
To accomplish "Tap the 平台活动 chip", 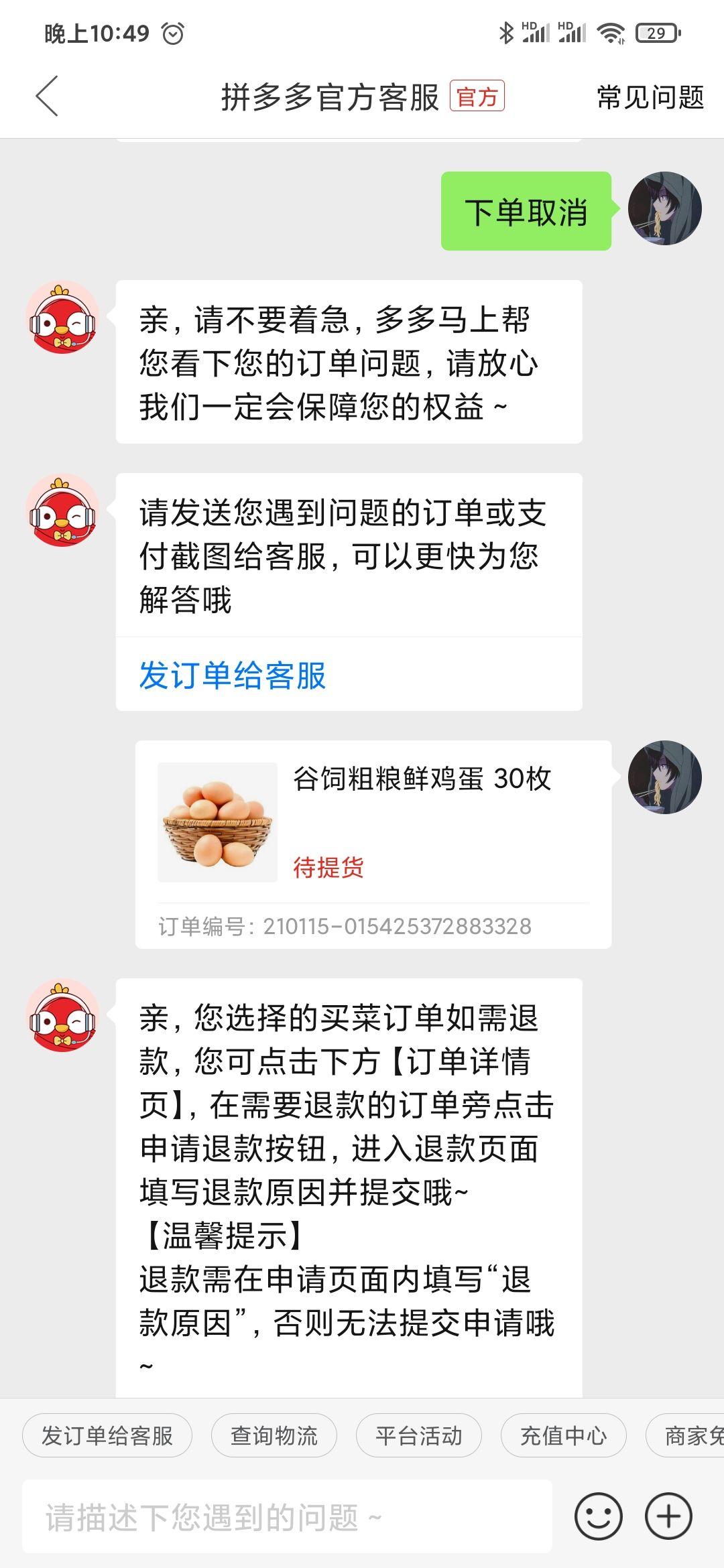I will pos(418,1435).
